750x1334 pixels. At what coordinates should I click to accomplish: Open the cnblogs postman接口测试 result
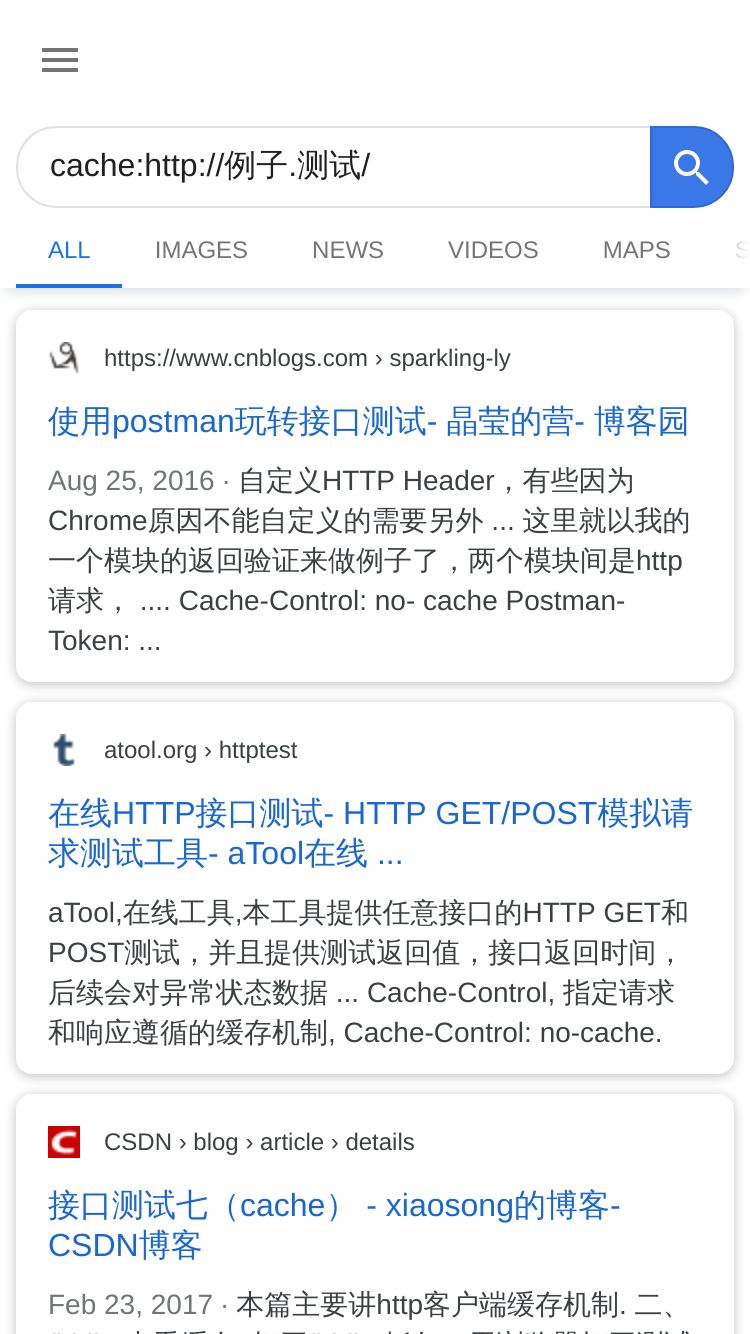(368, 422)
